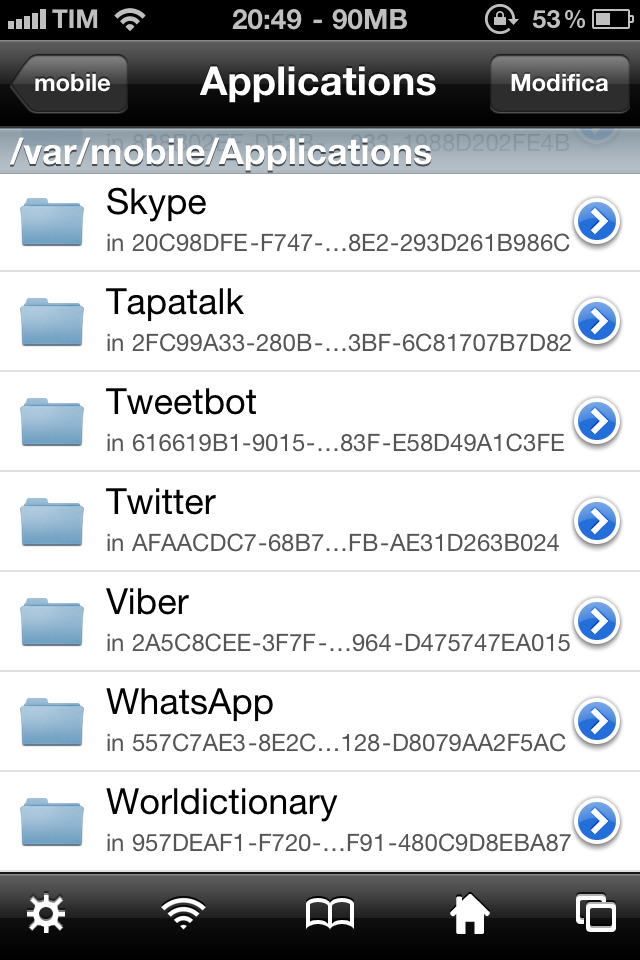Show details arrow for Skype
Image resolution: width=640 pixels, height=960 pixels.
pyautogui.click(x=597, y=222)
